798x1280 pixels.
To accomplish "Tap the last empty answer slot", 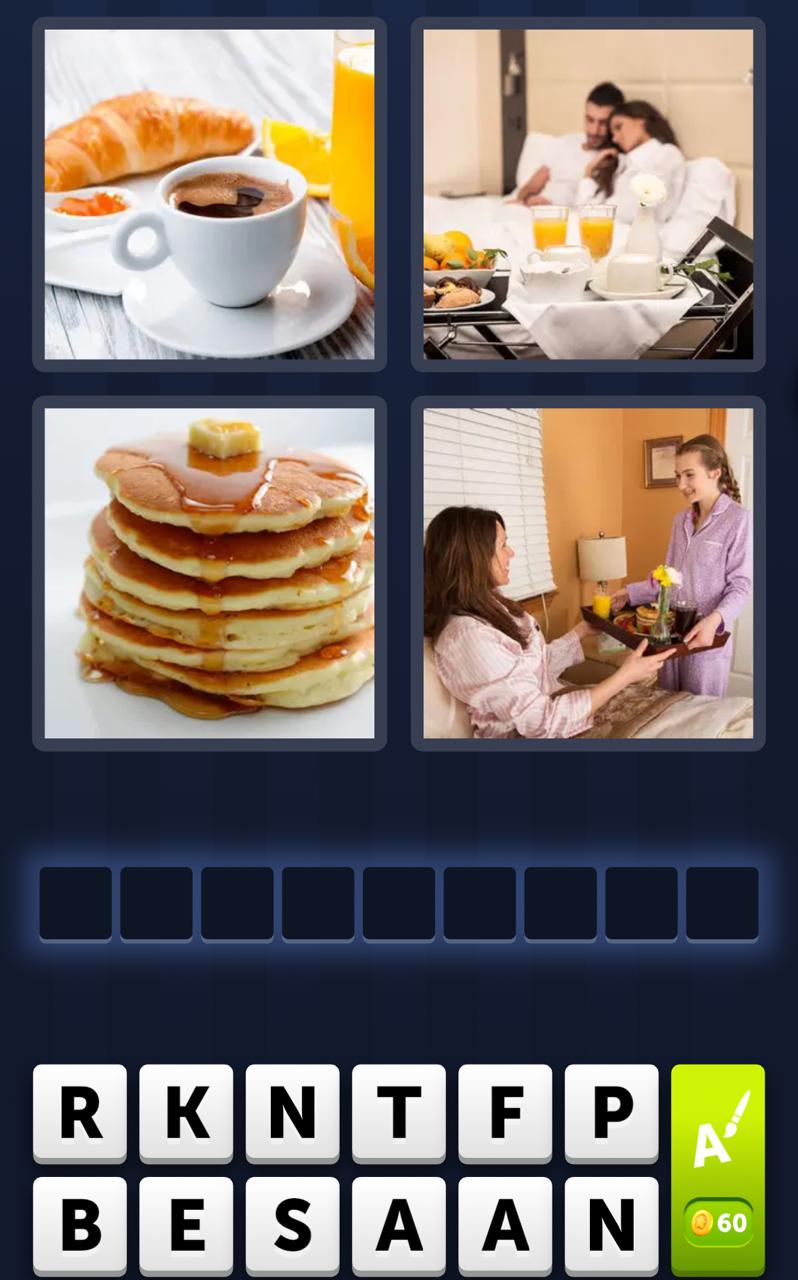I will pyautogui.click(x=722, y=903).
